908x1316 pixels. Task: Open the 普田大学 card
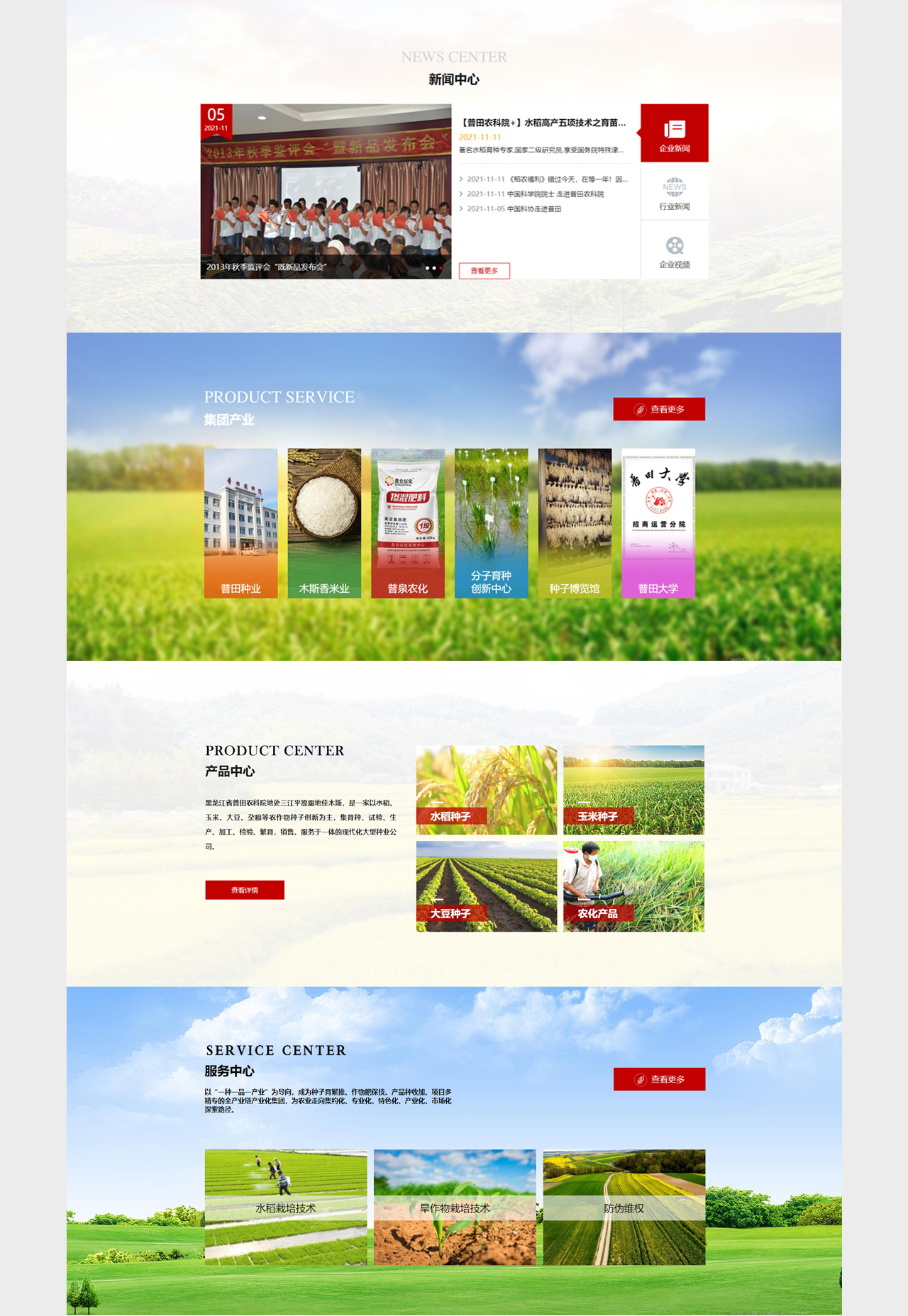coord(658,523)
